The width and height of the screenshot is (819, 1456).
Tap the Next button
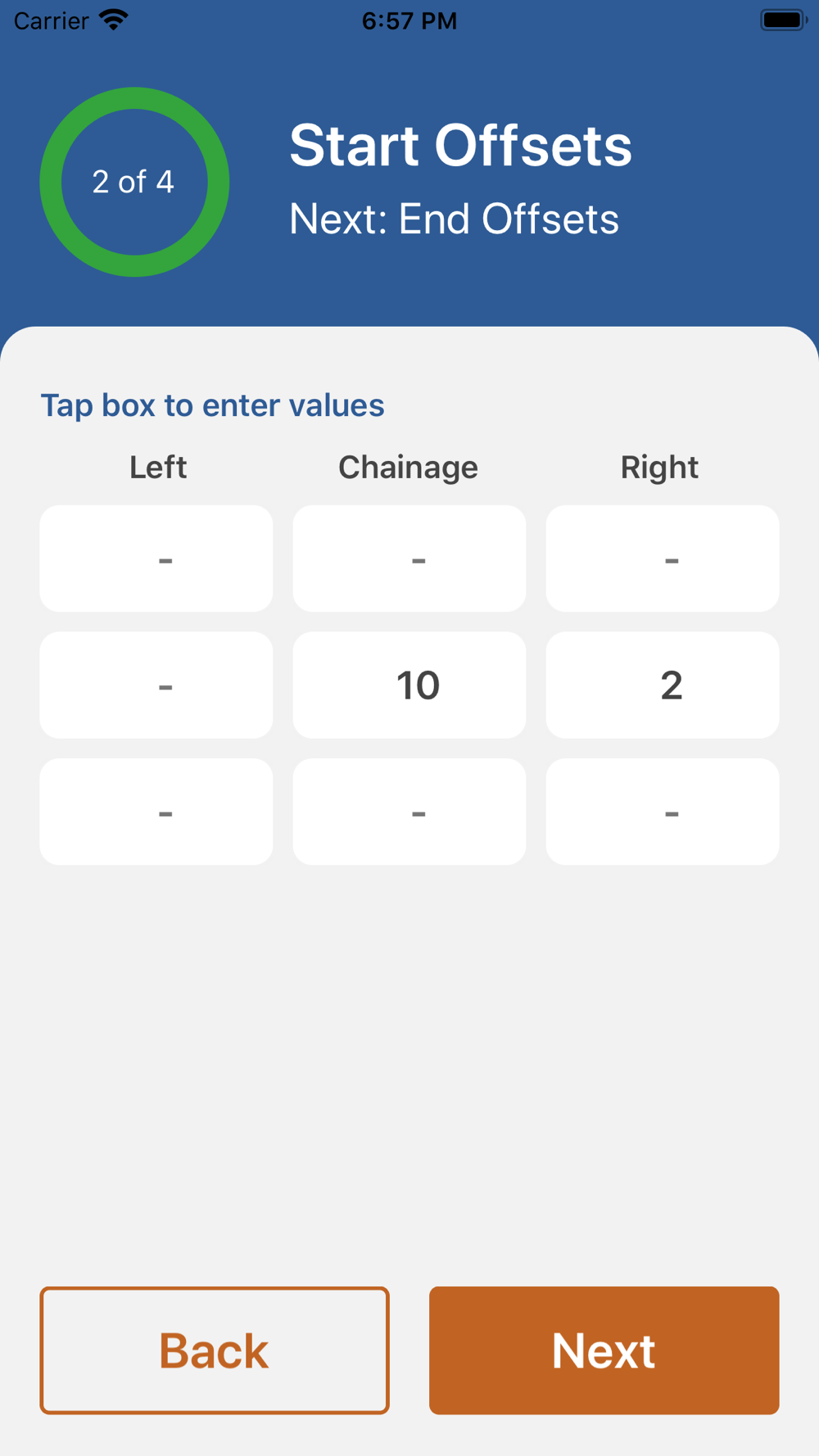point(604,1350)
